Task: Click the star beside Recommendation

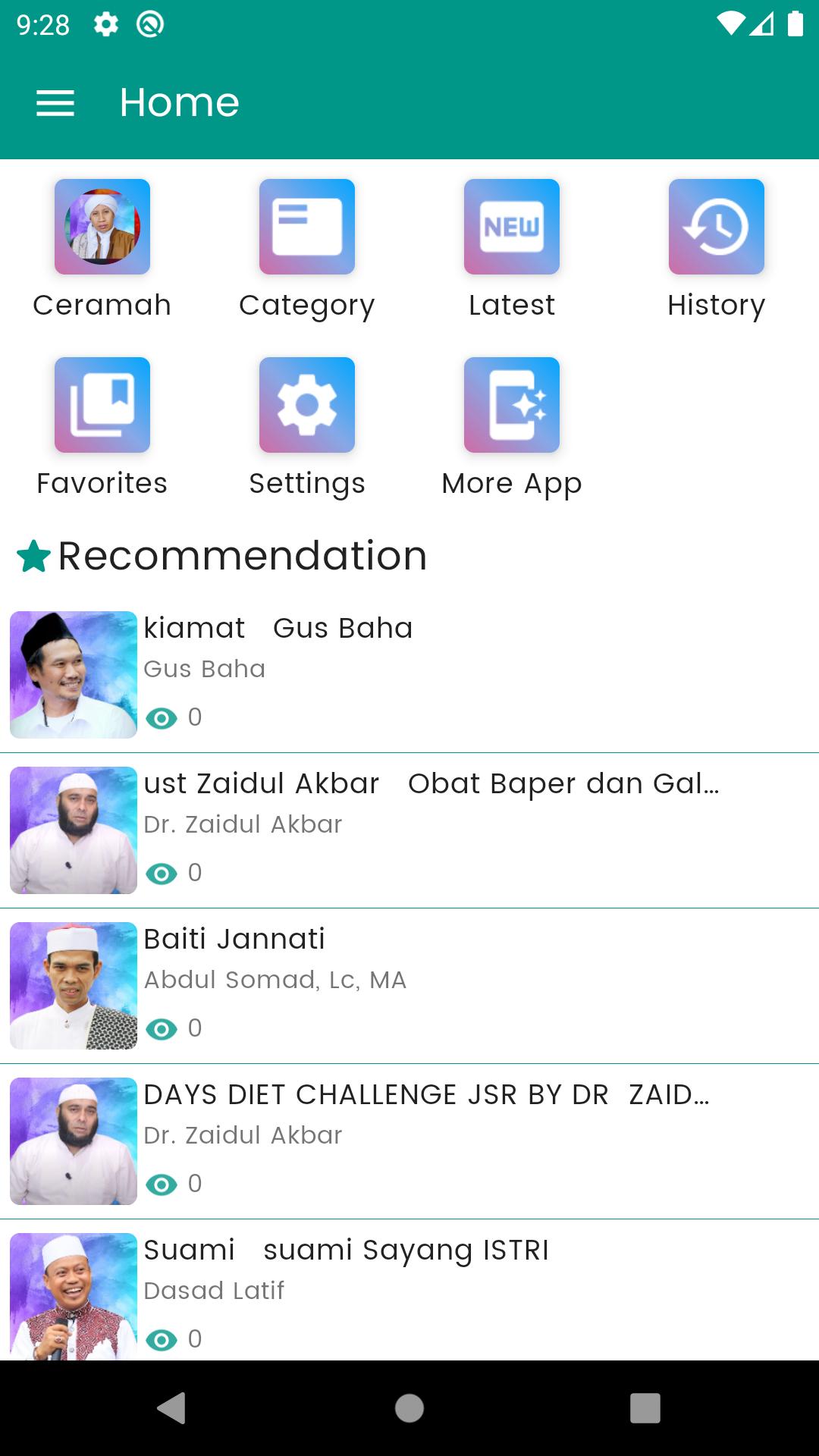Action: [32, 556]
